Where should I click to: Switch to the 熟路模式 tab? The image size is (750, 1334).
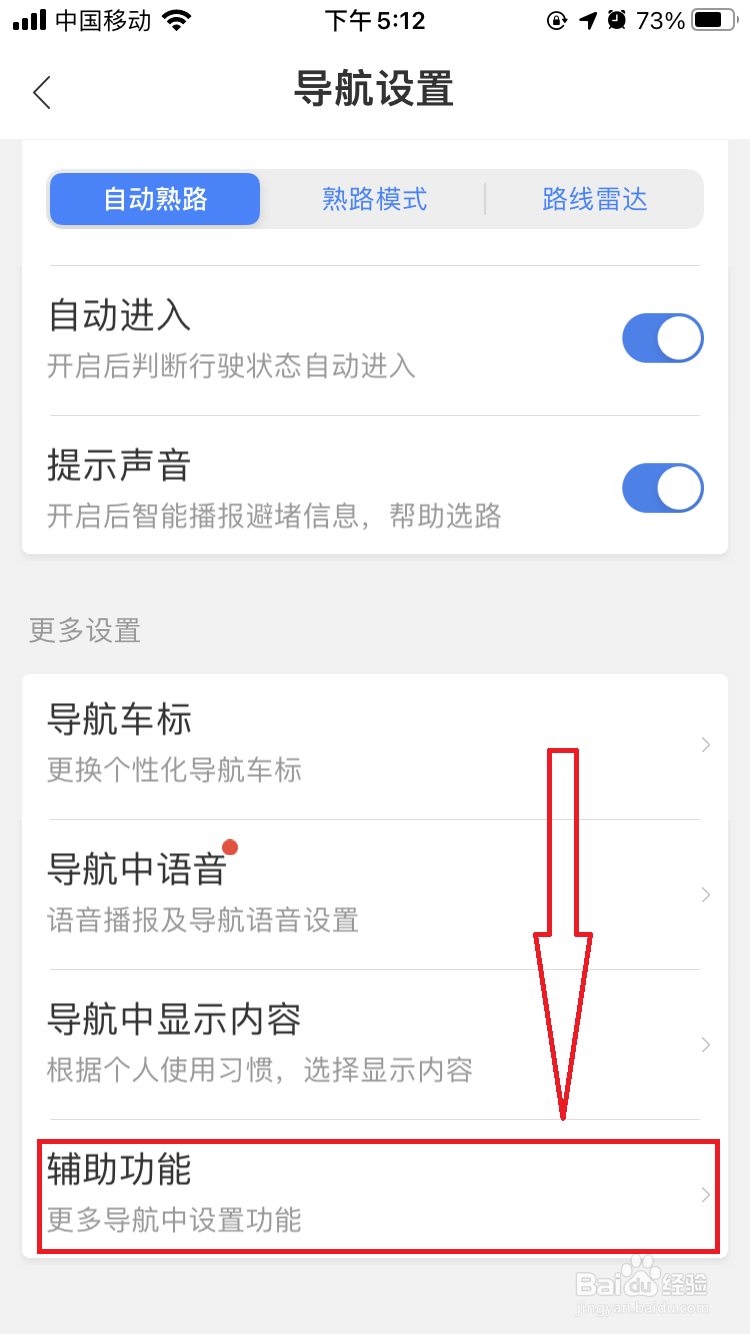pyautogui.click(x=374, y=199)
